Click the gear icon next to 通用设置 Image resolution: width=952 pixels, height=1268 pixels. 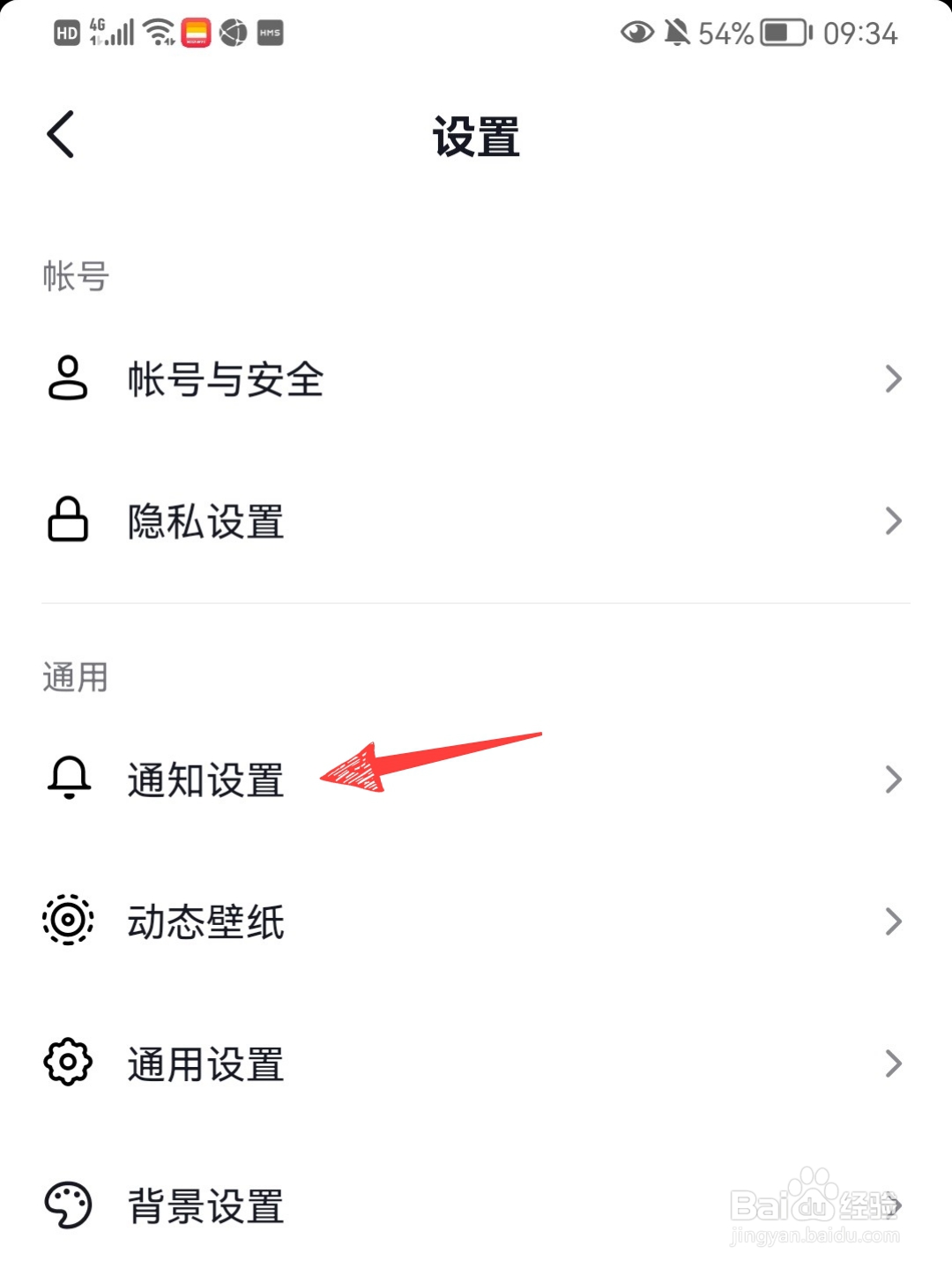click(x=67, y=1063)
